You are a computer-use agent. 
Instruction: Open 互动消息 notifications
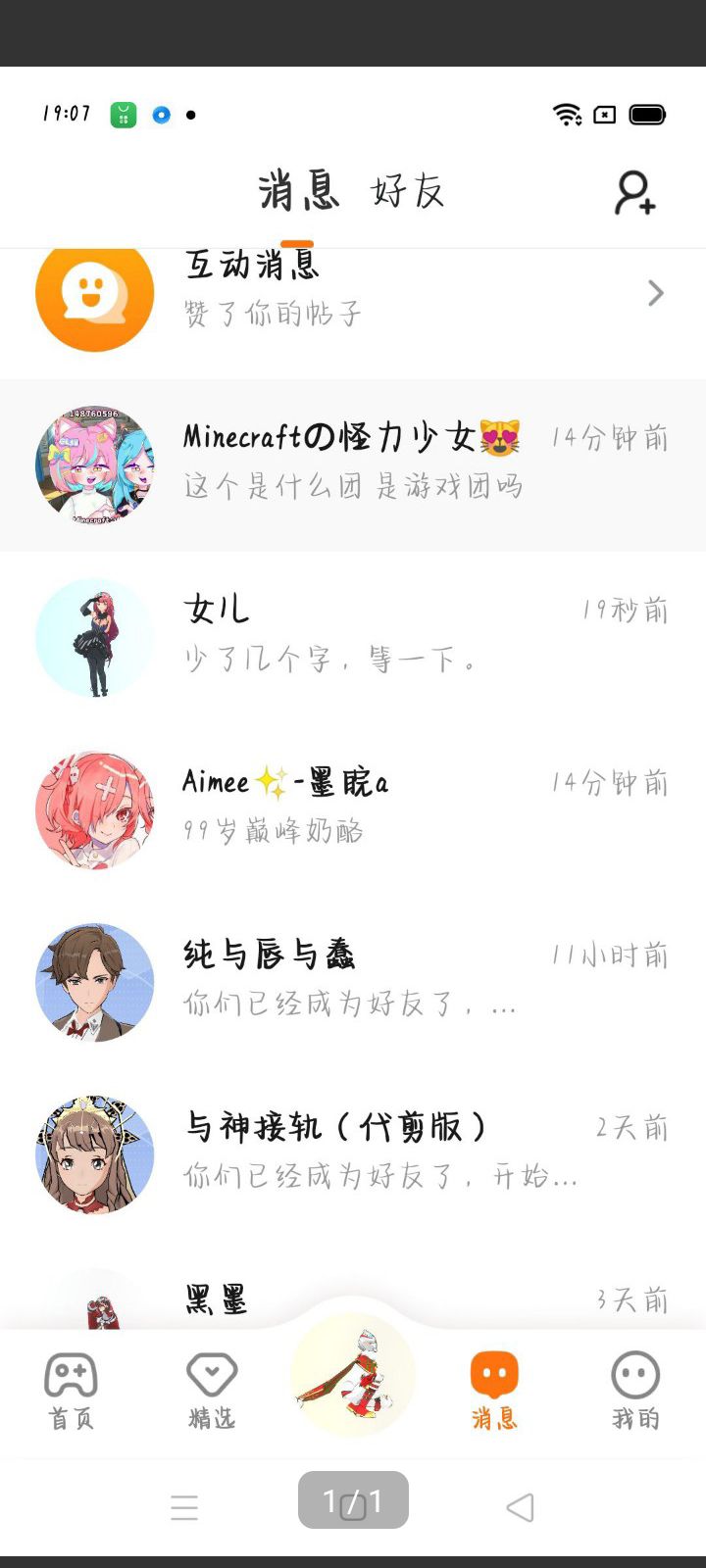pos(353,294)
